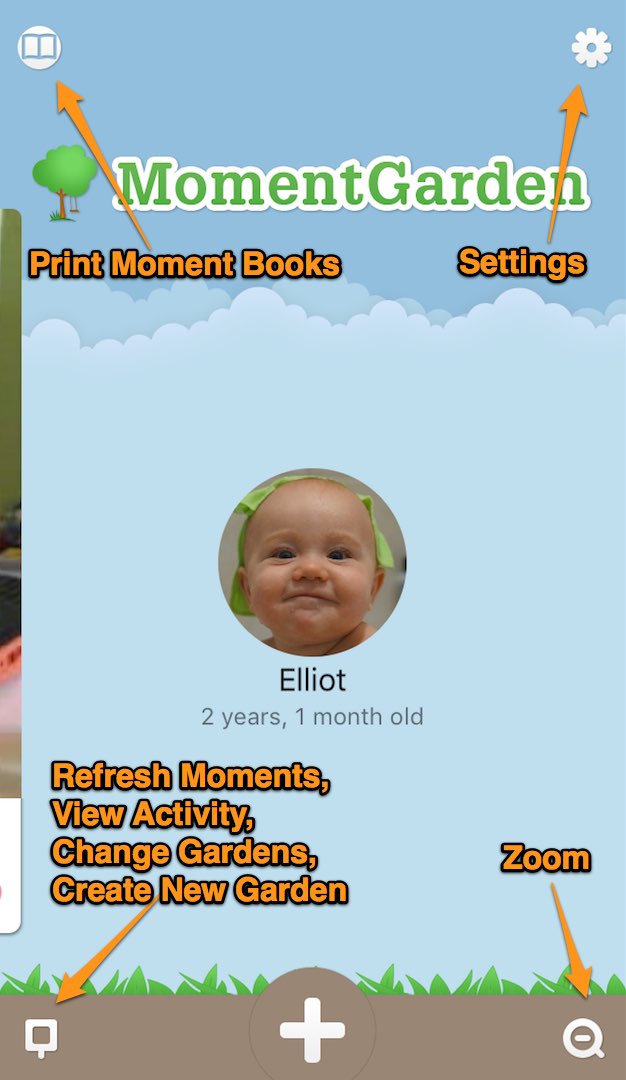
Task: Open the Print Moment Books icon
Action: point(40,47)
